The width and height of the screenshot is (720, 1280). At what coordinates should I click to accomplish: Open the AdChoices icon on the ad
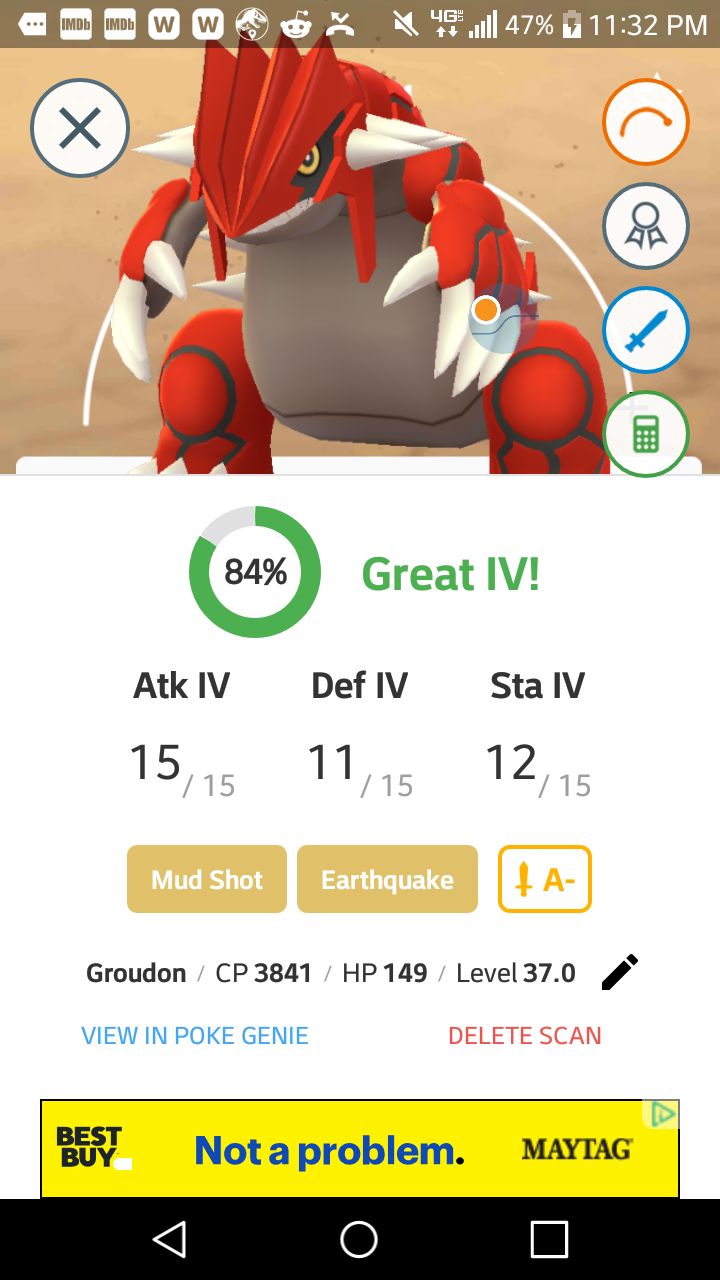[x=662, y=1114]
